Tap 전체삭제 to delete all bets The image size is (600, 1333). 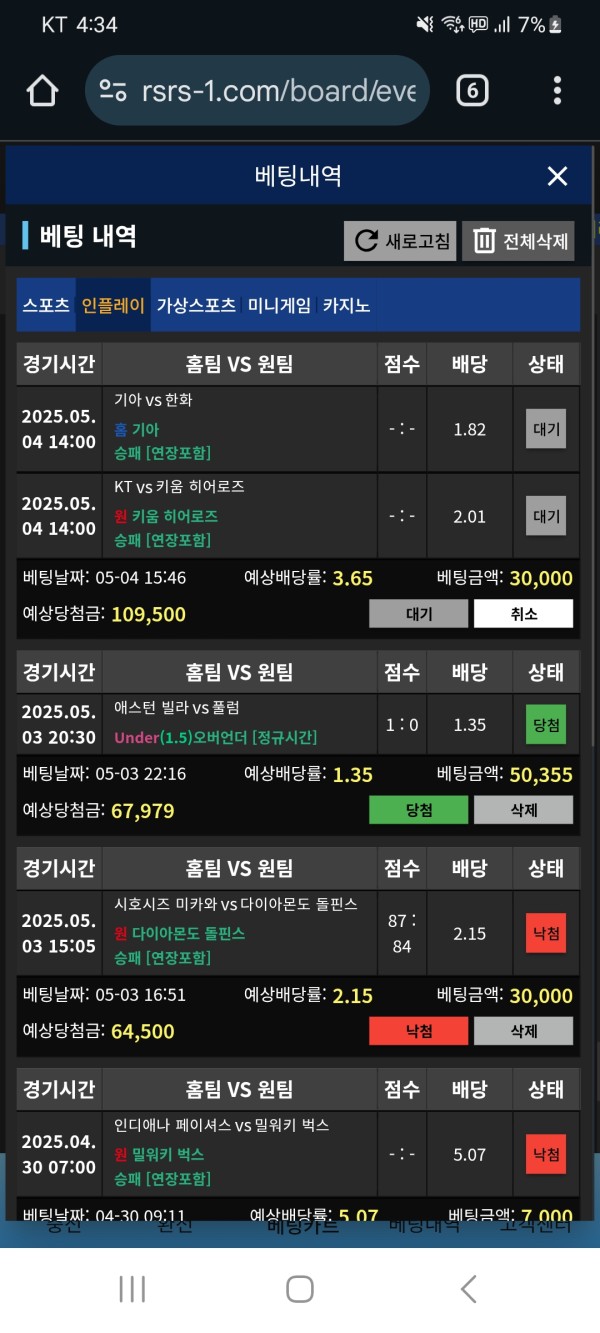click(518, 241)
